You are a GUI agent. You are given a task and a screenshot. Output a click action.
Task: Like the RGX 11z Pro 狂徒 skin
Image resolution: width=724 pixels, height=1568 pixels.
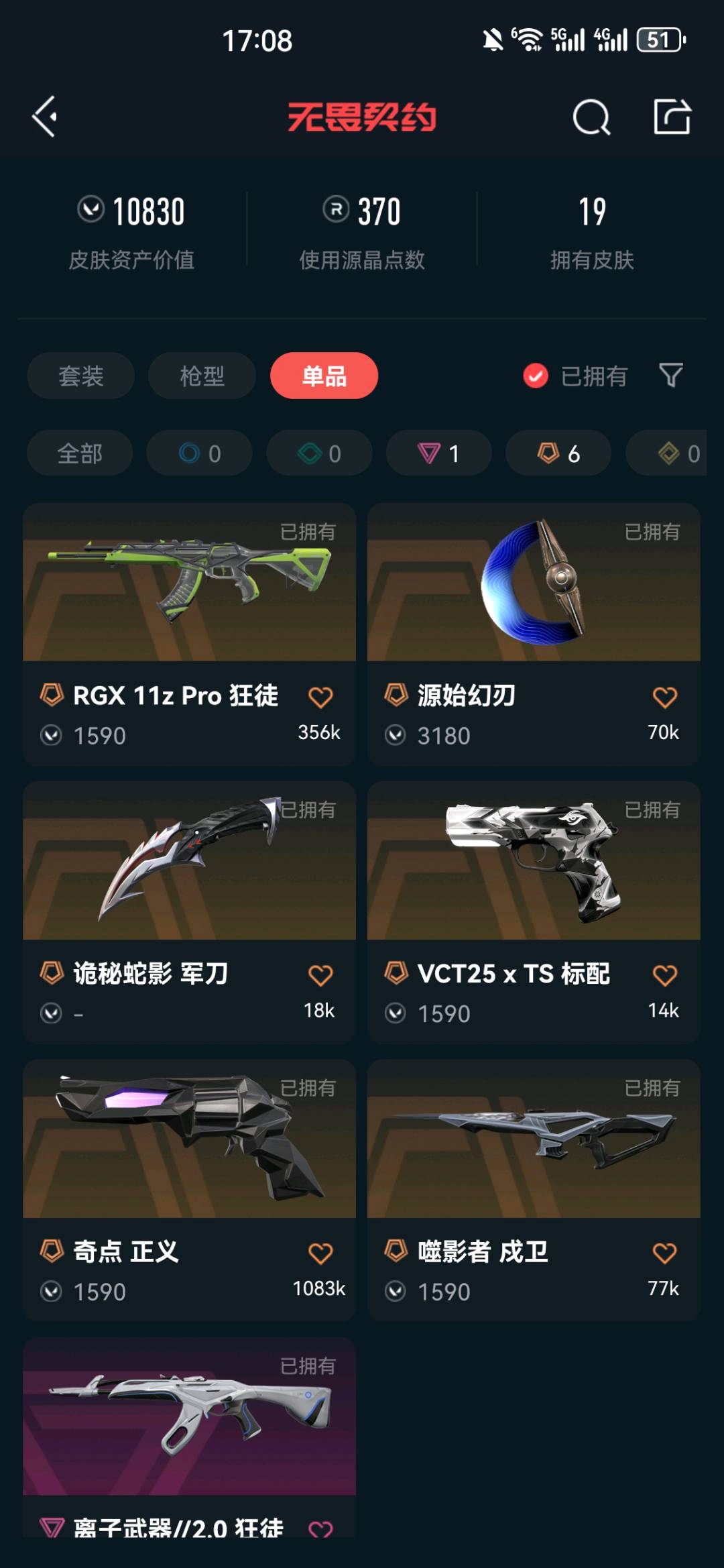pos(320,697)
